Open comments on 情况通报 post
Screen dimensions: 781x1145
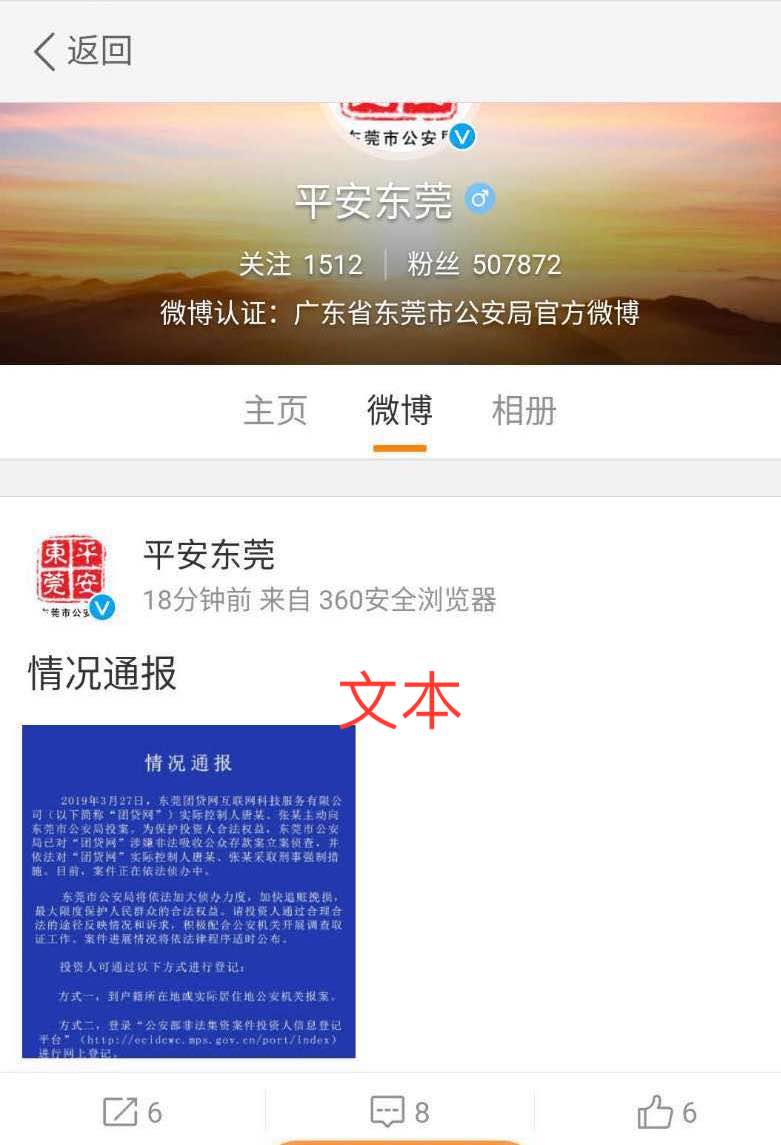click(399, 1112)
